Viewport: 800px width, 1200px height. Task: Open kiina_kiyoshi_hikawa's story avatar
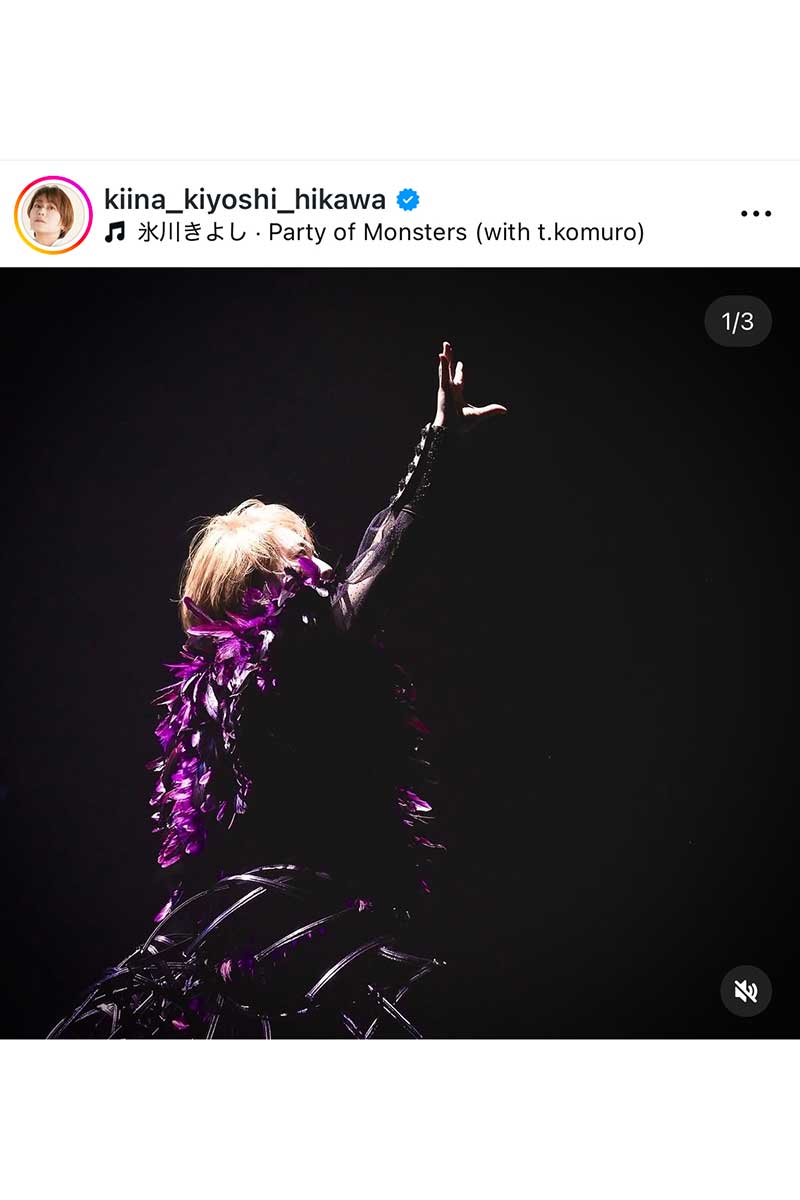(53, 215)
